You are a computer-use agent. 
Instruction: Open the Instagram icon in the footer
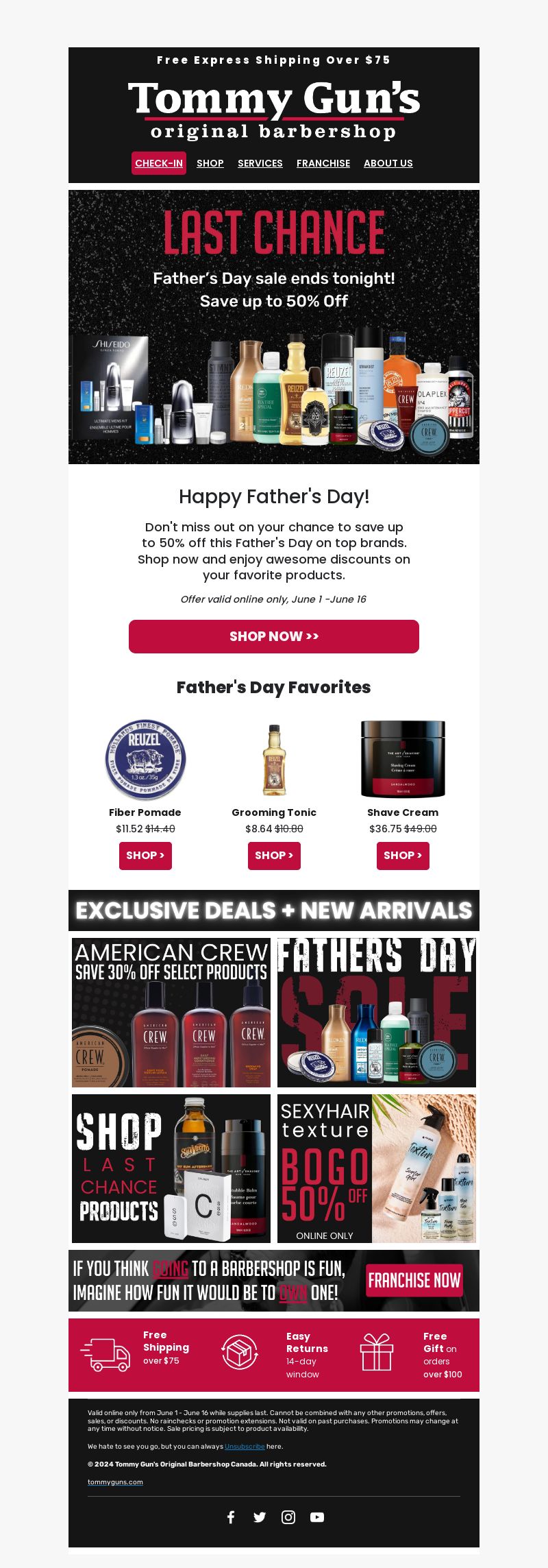[x=288, y=1517]
